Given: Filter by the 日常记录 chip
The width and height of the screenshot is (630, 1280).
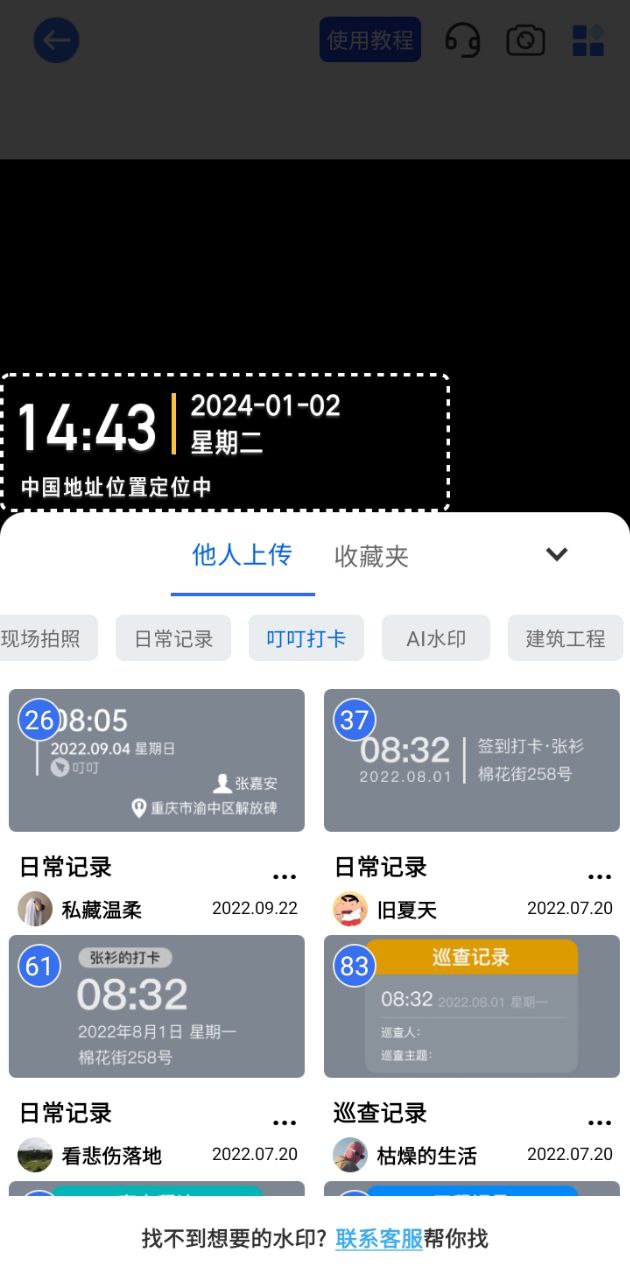Looking at the screenshot, I should pos(173,639).
